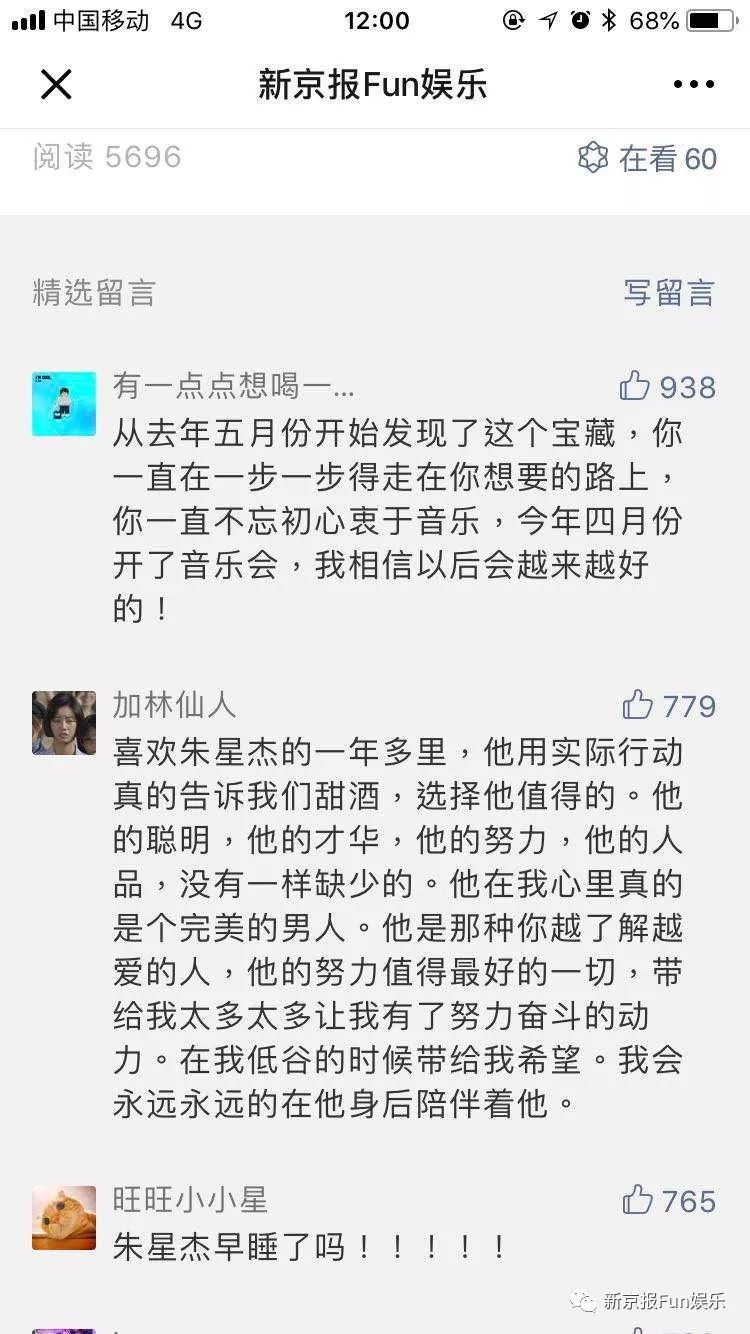
Task: Close the article with the X button
Action: (x=56, y=85)
